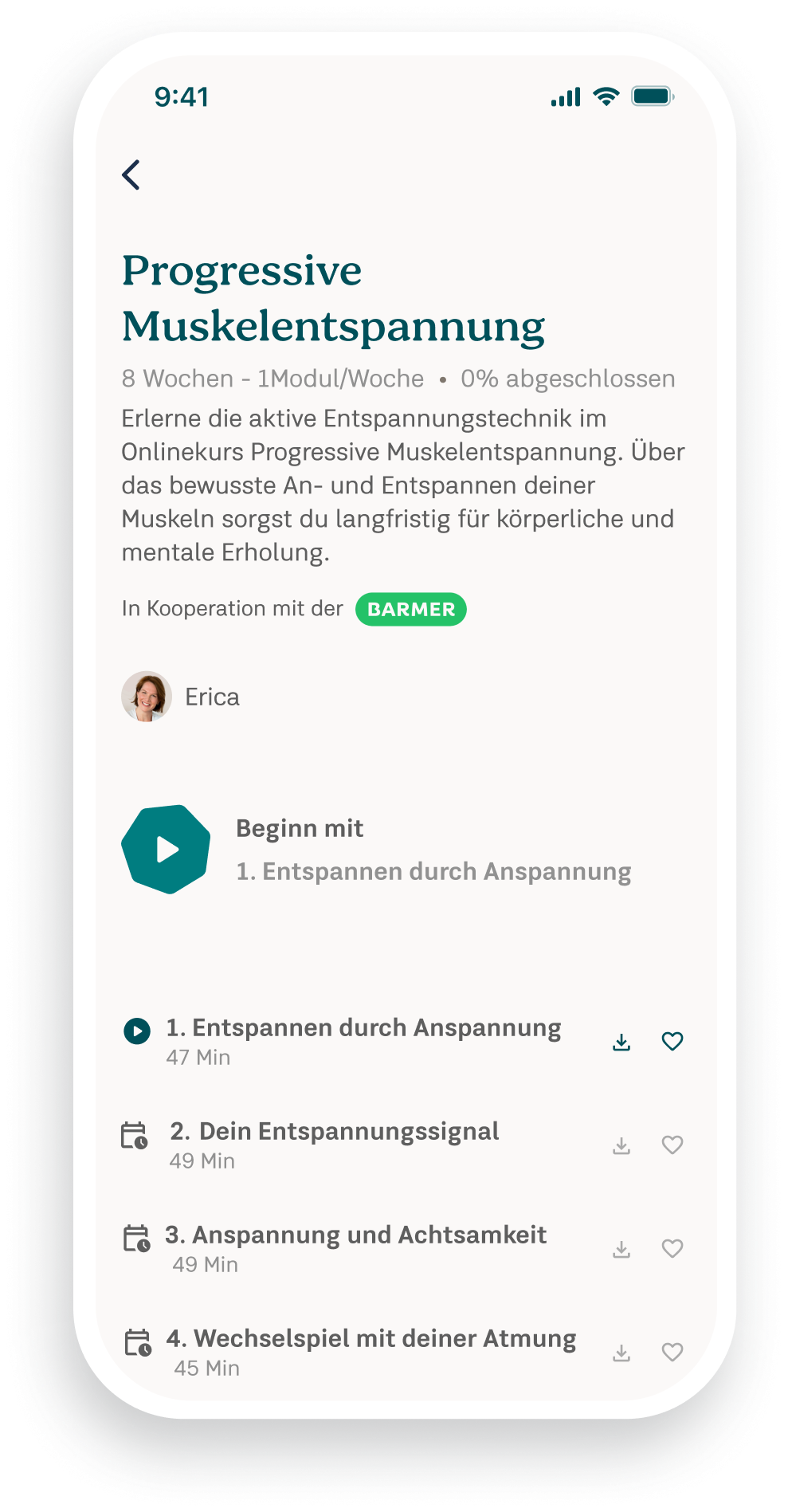Download module 2 Dein Entspannungssignal
Screen dimensions: 788x1512
click(x=621, y=1145)
